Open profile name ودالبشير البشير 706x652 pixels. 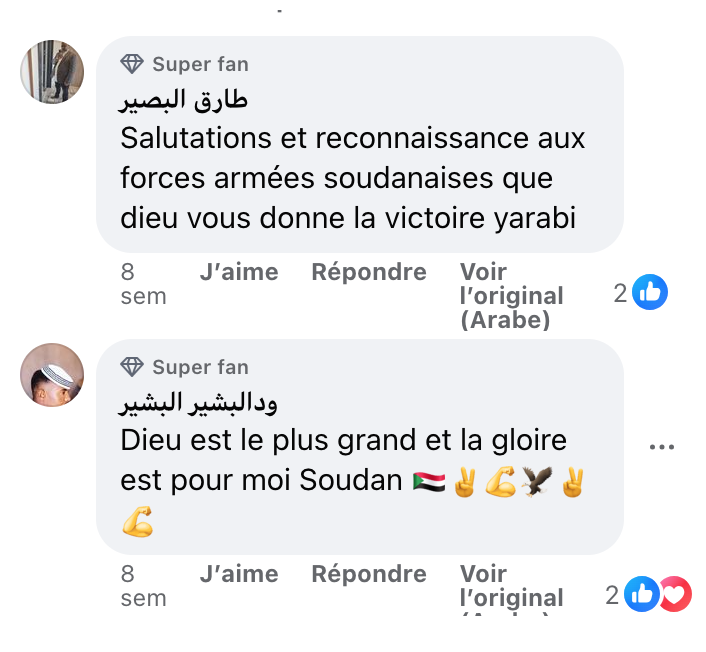tap(198, 405)
